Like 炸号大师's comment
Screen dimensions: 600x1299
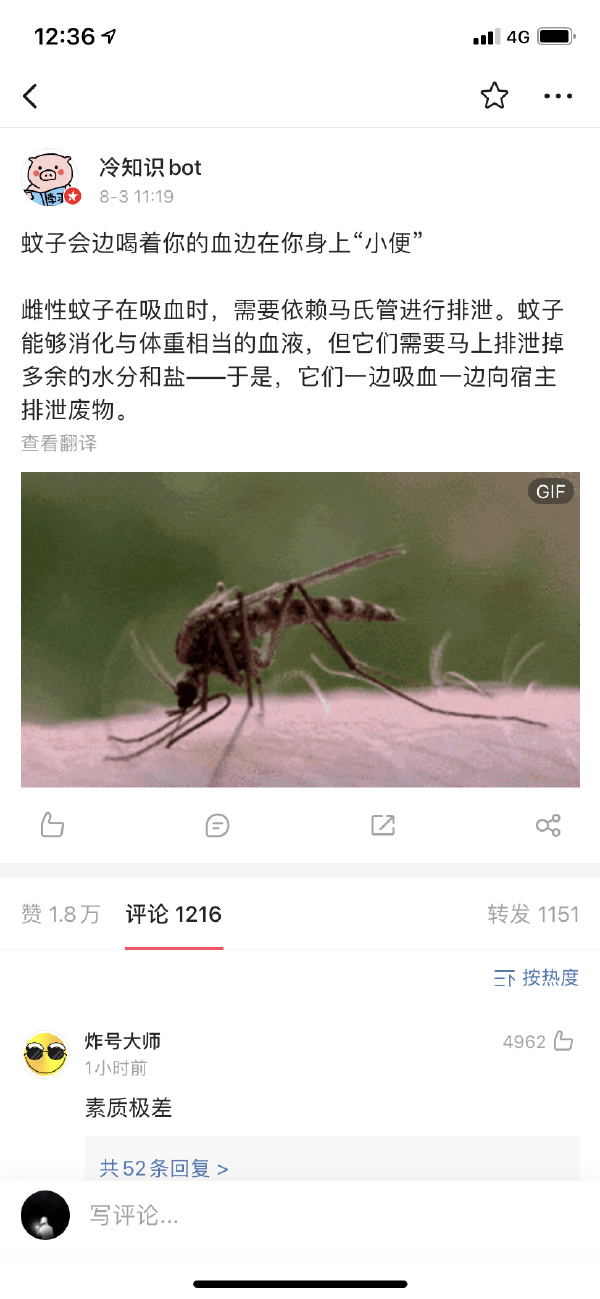point(563,1042)
